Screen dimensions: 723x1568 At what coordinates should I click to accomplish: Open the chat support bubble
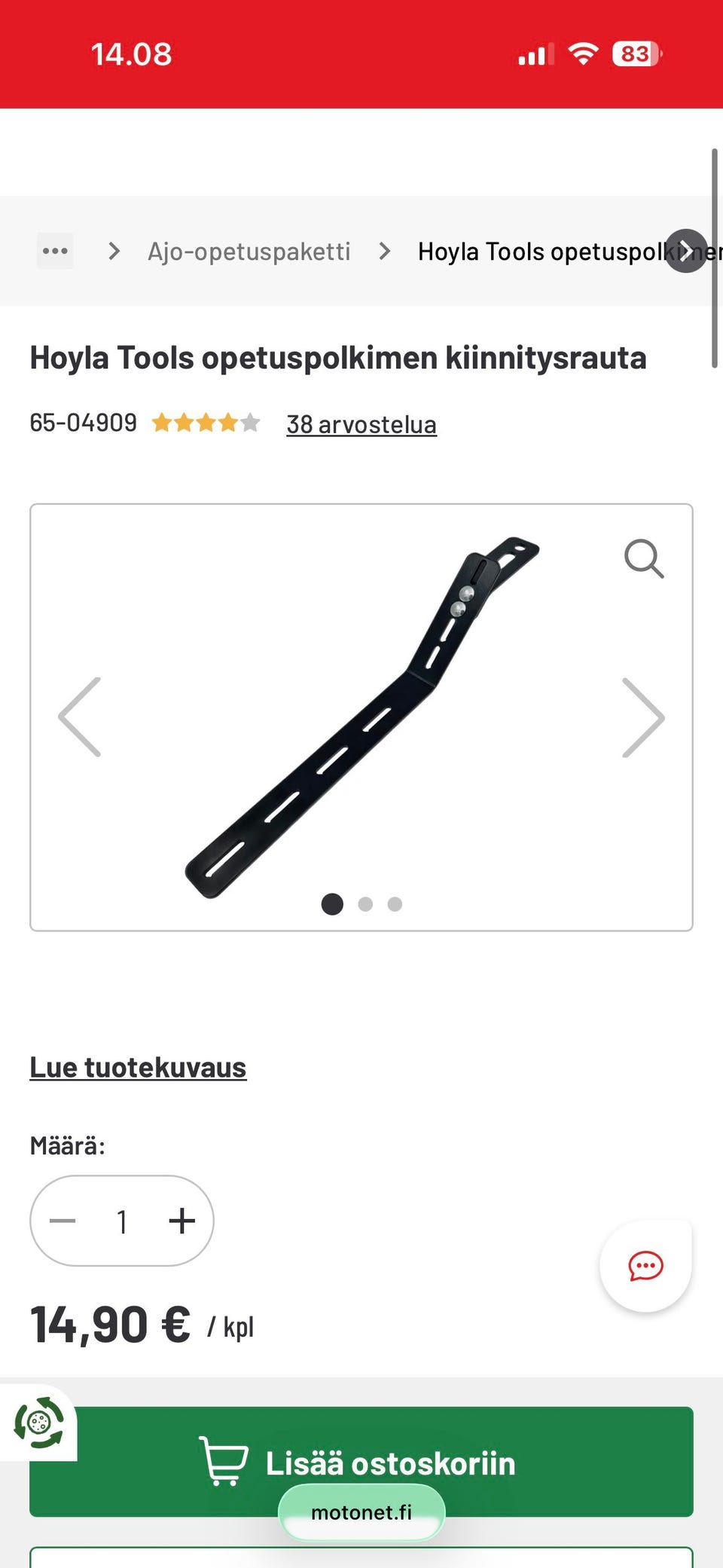645,1266
